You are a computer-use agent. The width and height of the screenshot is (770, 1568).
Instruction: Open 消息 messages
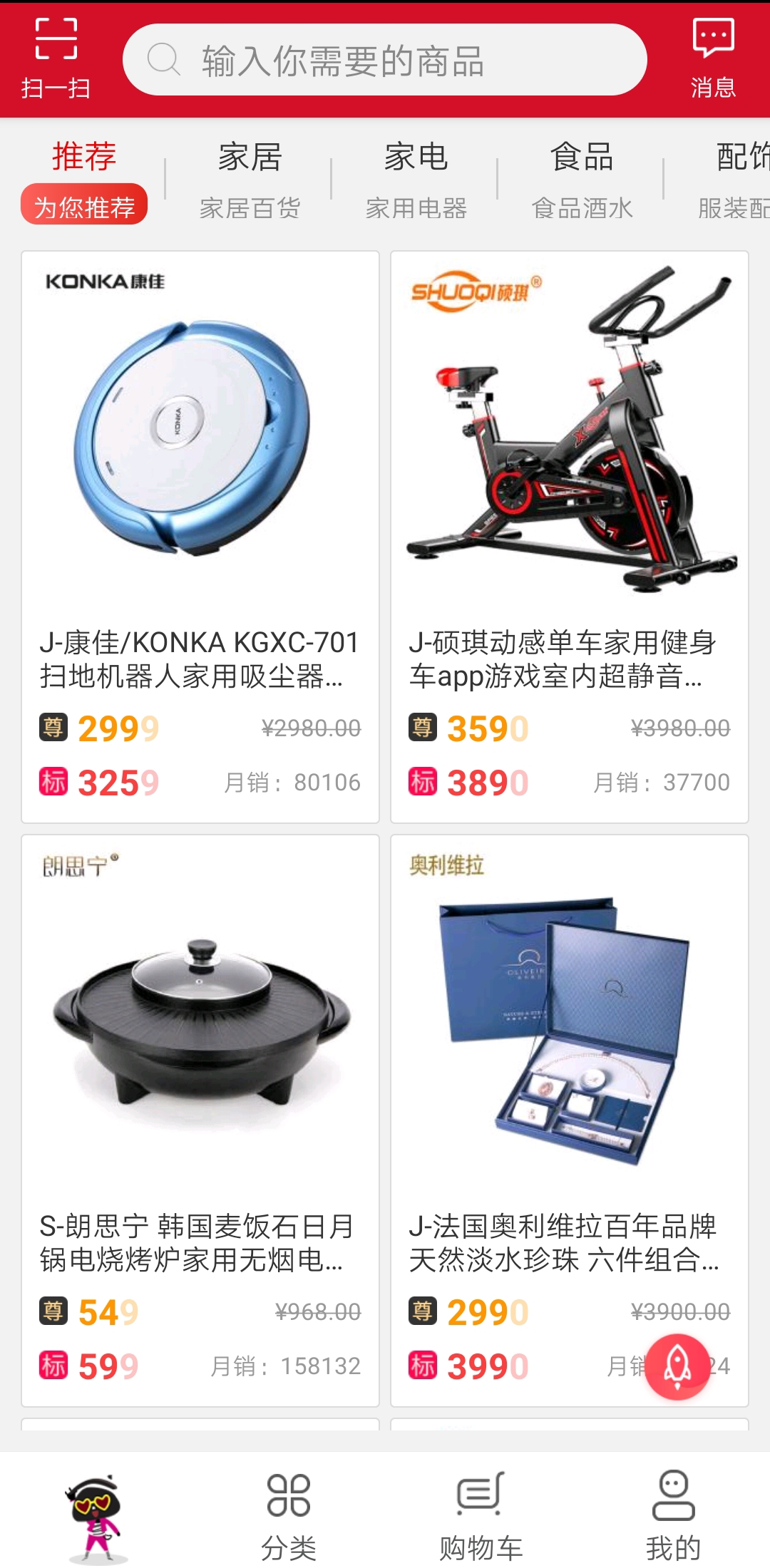tap(713, 58)
